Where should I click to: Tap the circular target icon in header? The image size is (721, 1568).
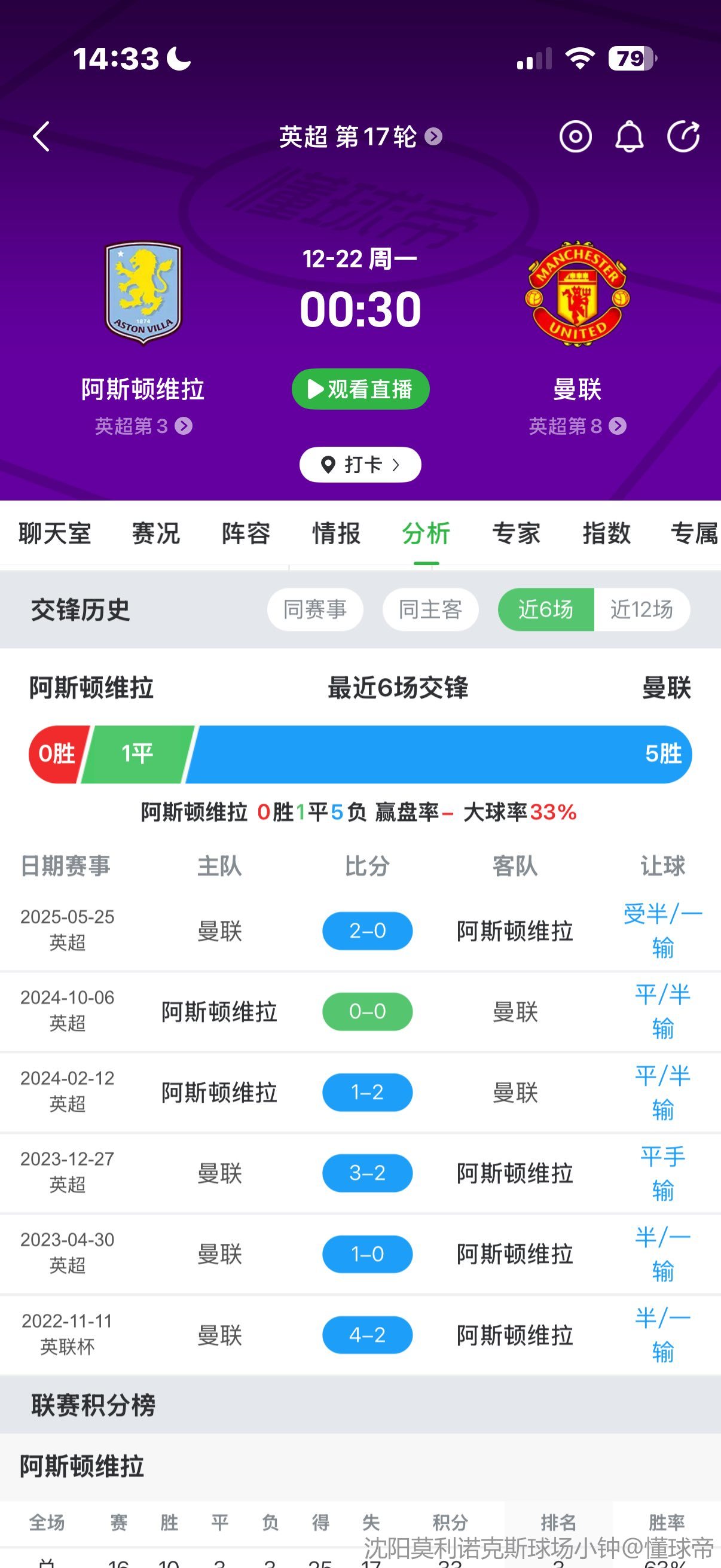tap(575, 136)
